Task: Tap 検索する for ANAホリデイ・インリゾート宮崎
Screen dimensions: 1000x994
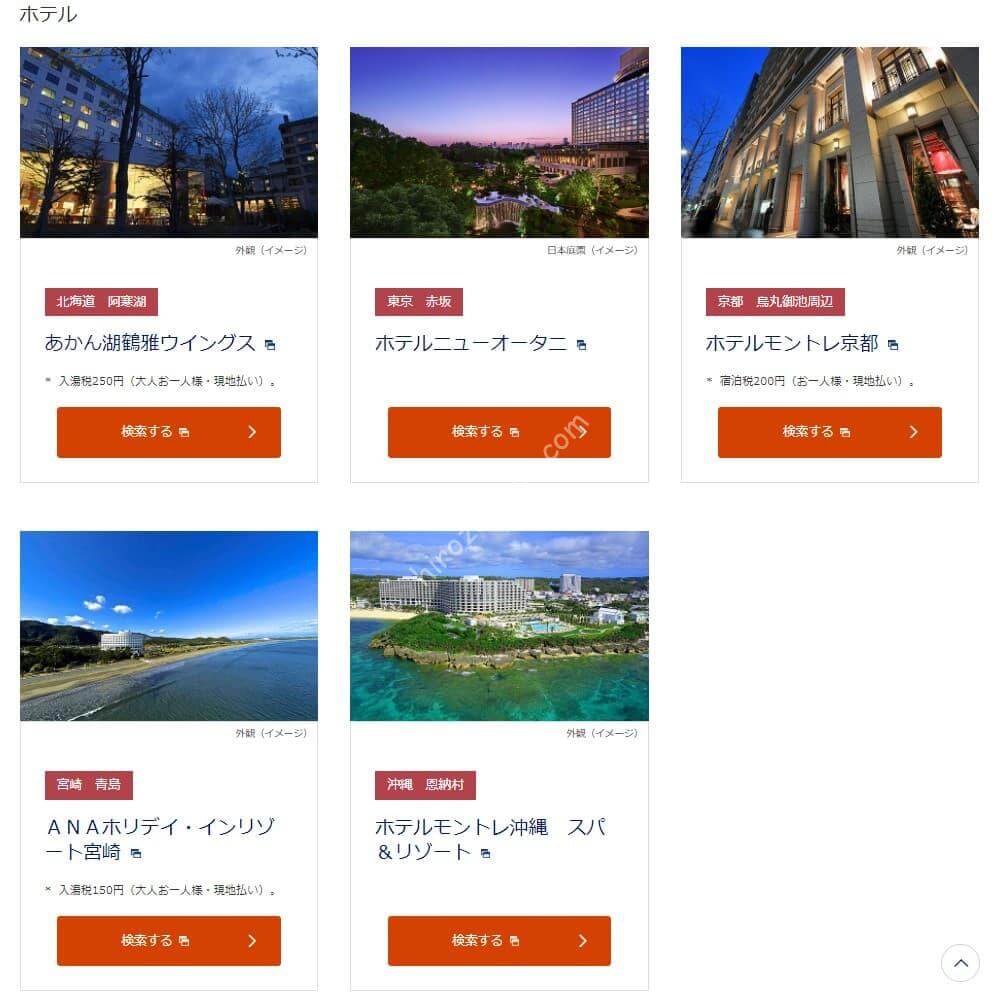Action: click(x=168, y=941)
